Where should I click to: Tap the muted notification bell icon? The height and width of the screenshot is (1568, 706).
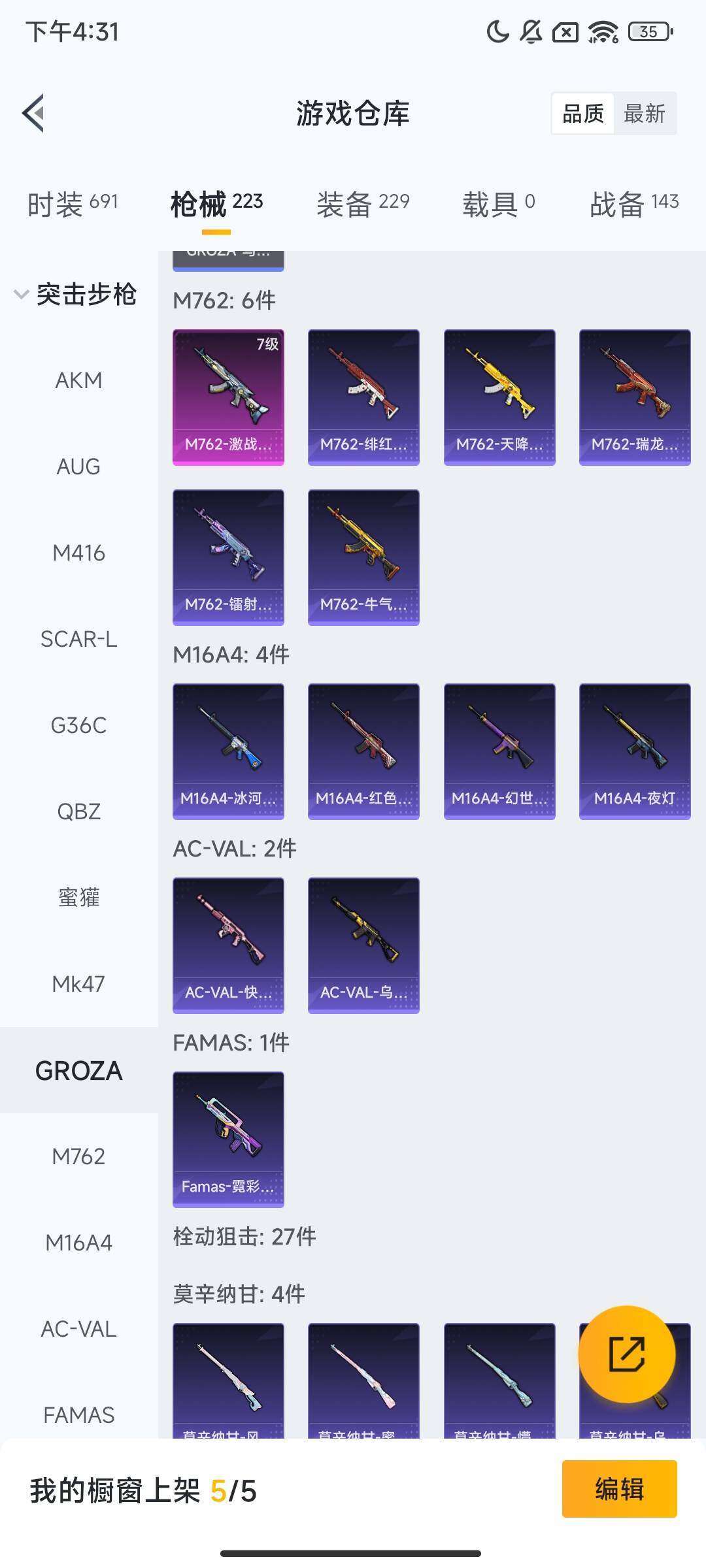tap(531, 31)
